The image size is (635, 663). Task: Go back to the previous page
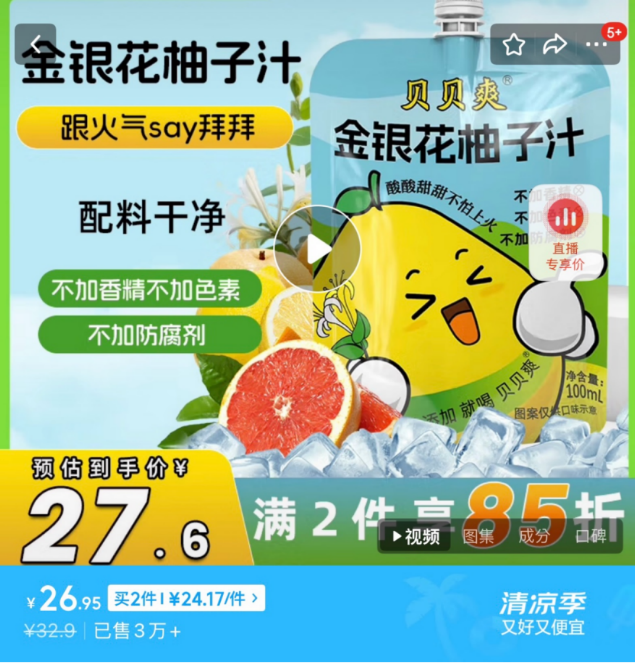(36, 45)
